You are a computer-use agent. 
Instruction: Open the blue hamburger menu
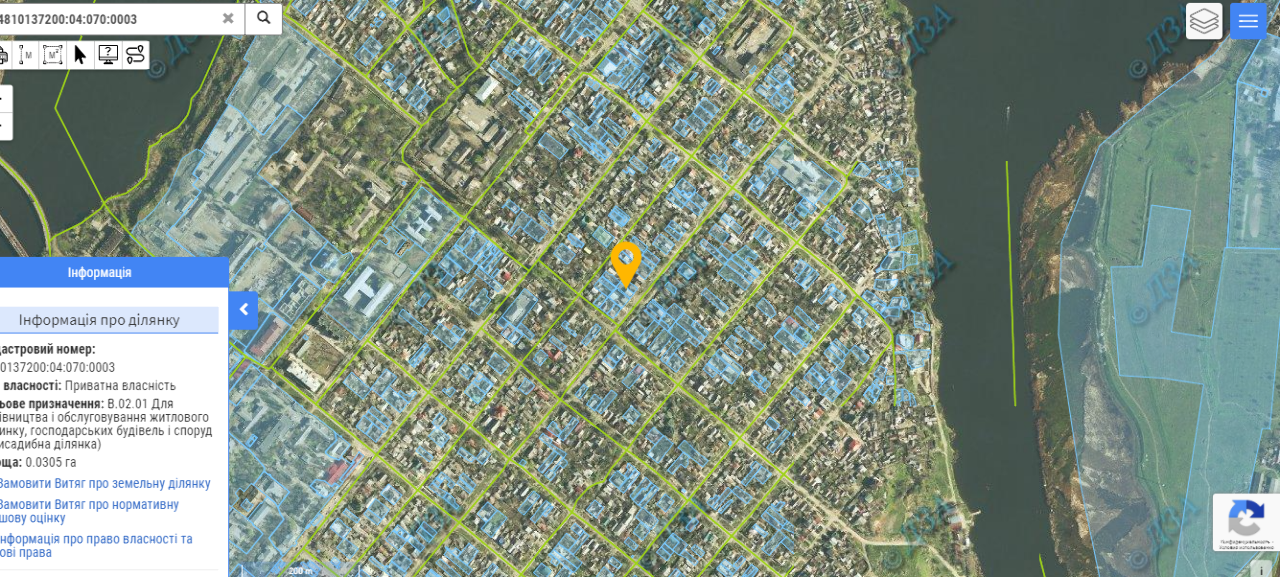click(1248, 21)
